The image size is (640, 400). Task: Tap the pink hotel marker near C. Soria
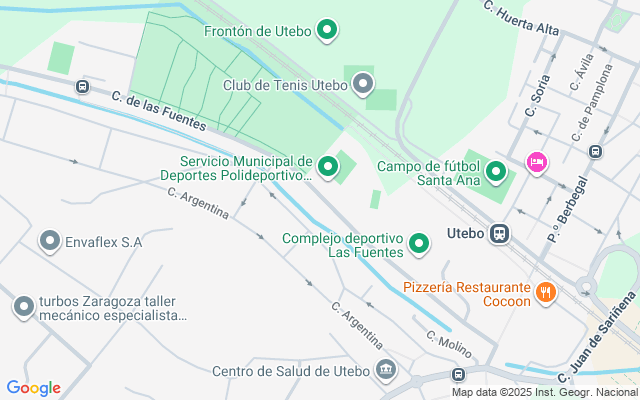(537, 162)
